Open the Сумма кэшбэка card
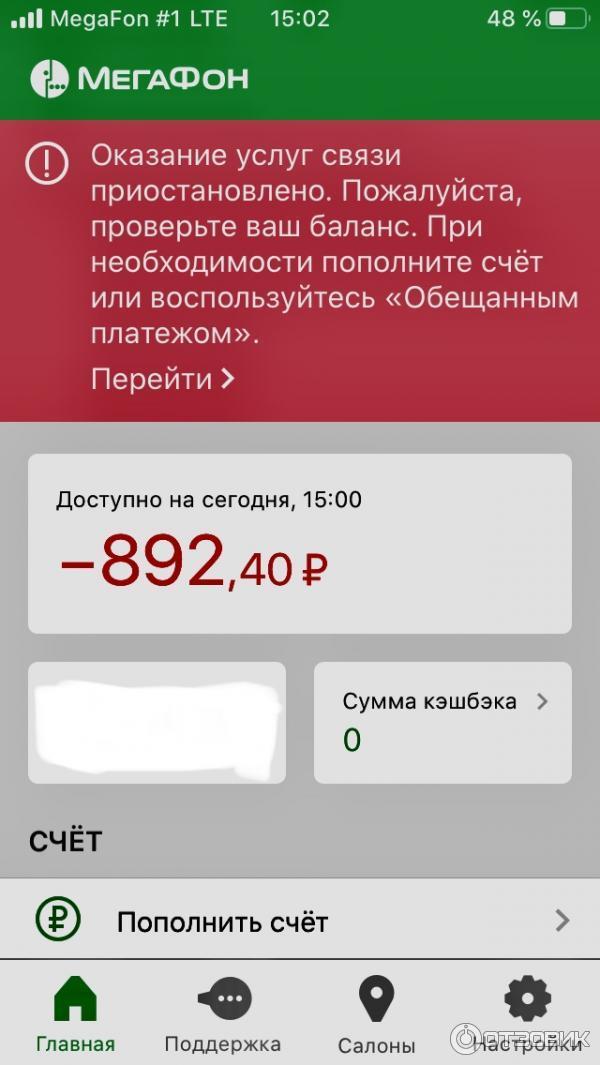Screen dimensions: 600x1065 point(442,721)
